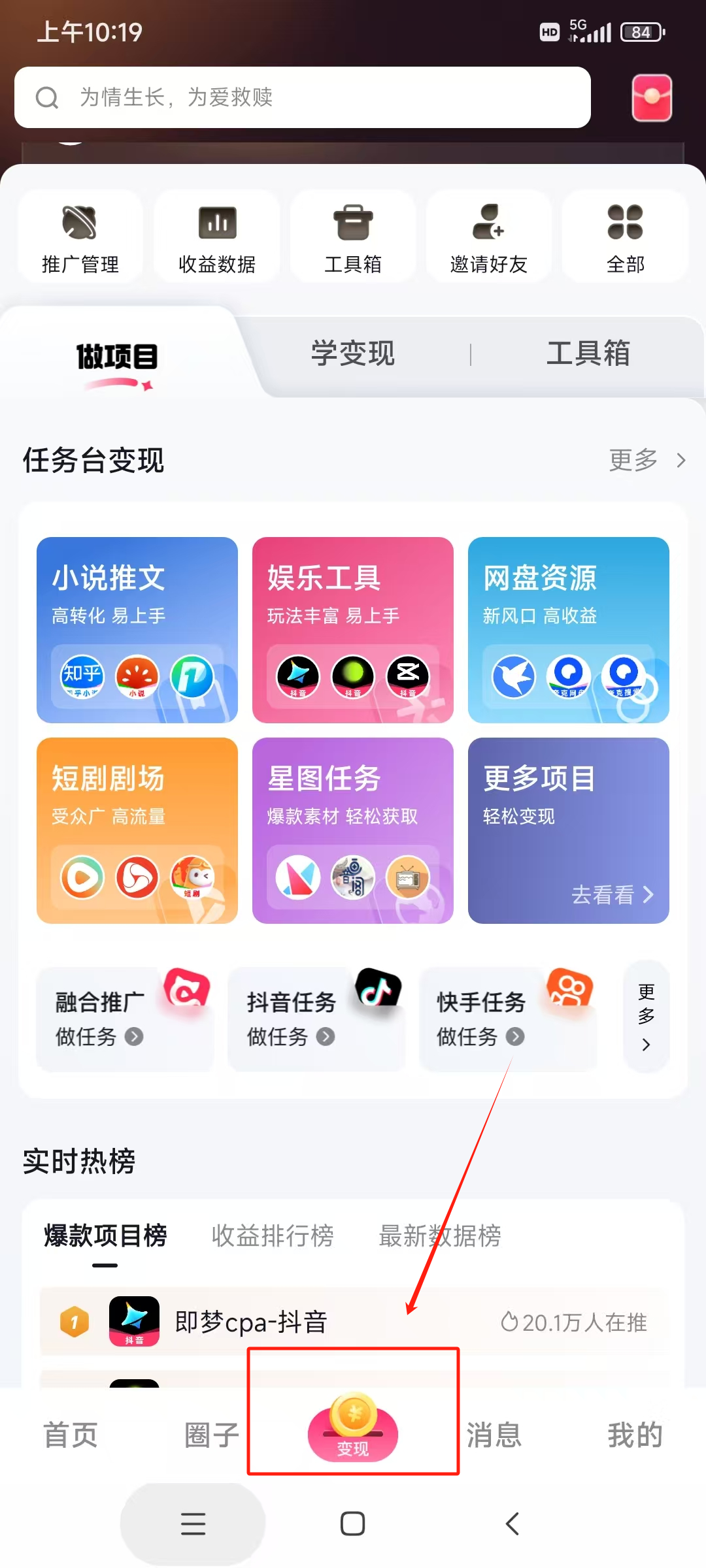706x1568 pixels.
Task: Tap the red envelope icon beside search
Action: coord(651,97)
